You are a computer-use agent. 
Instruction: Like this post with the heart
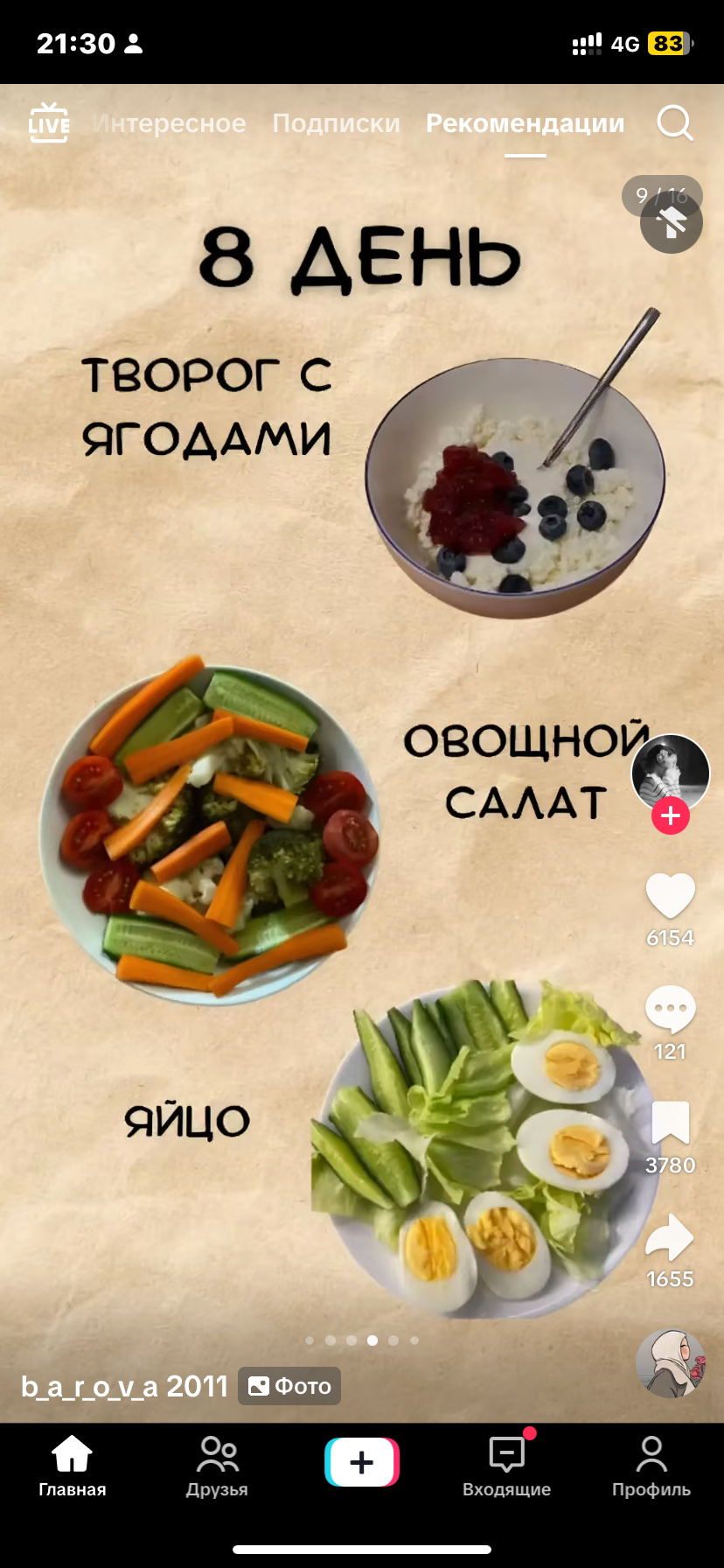[x=670, y=897]
